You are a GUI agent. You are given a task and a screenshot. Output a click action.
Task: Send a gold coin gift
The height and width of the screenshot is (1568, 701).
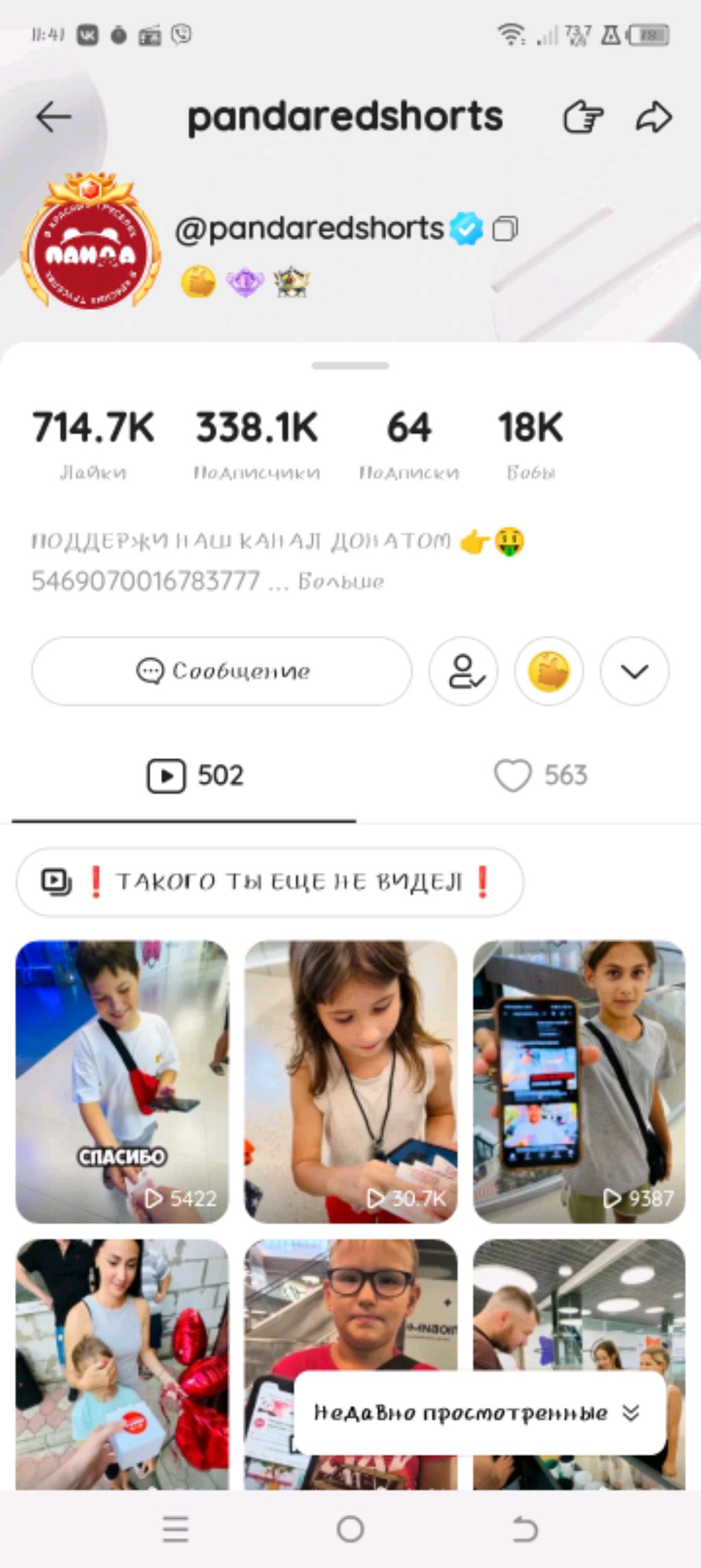549,671
